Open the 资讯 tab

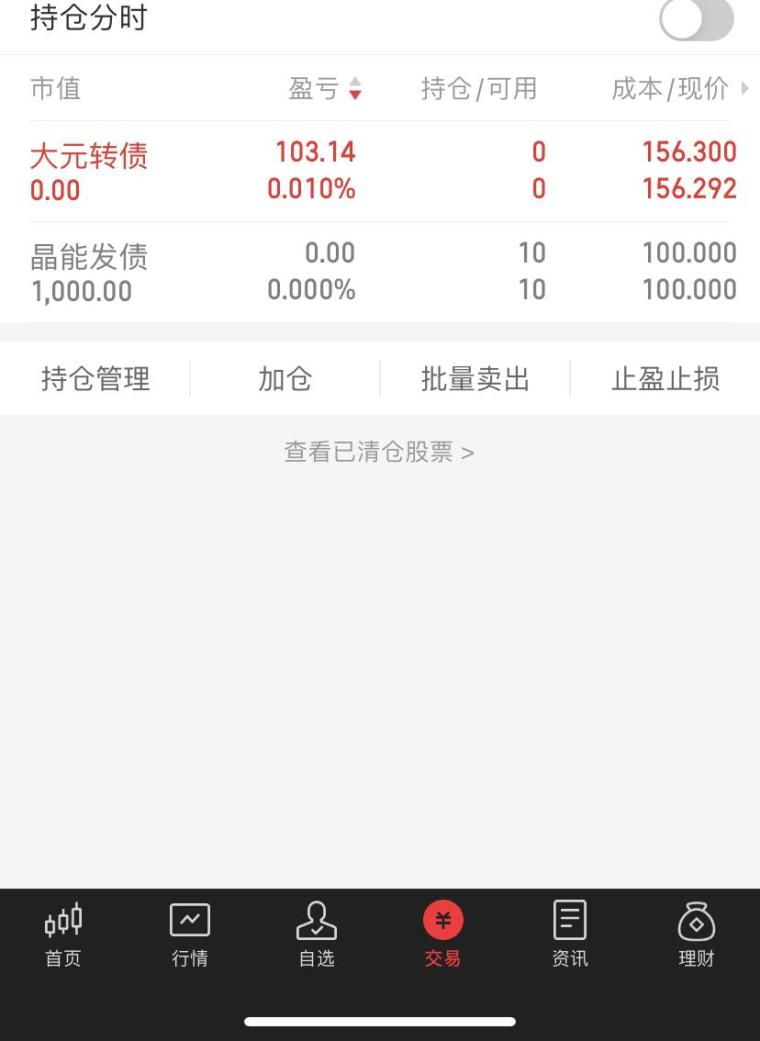pyautogui.click(x=570, y=935)
